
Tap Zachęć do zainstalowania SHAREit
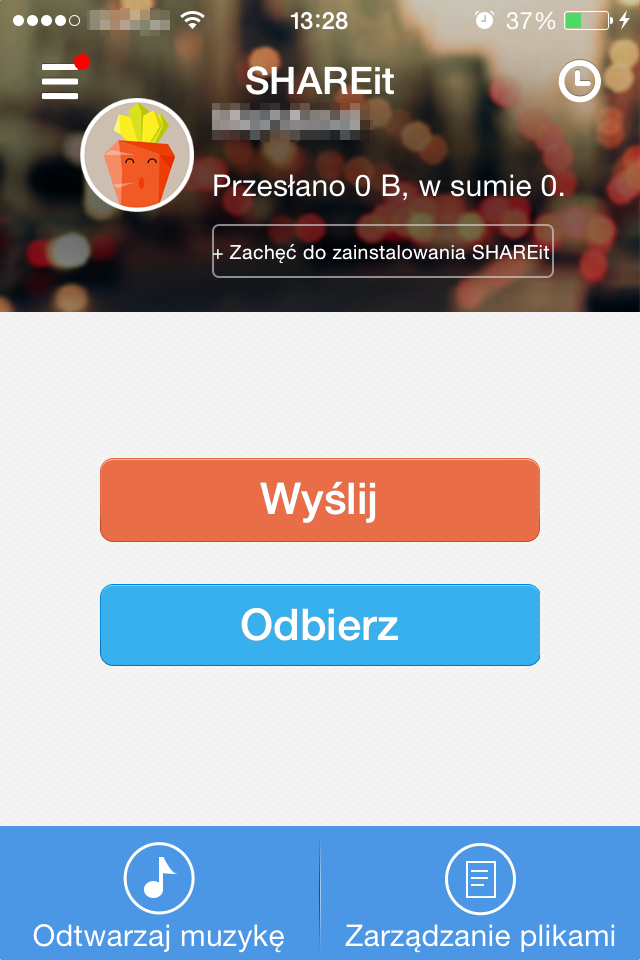point(382,252)
